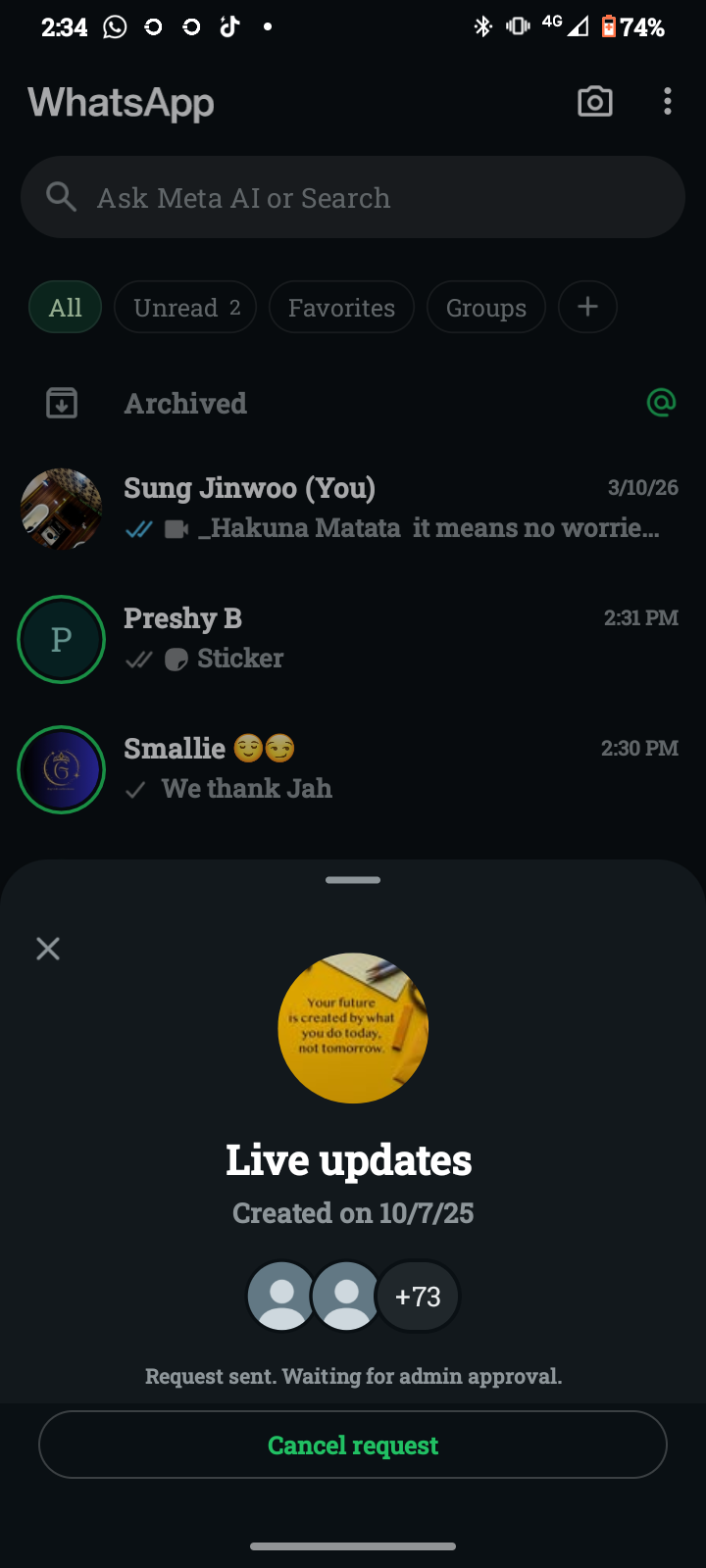Open the chat with Smallie
The width and height of the screenshot is (706, 1568).
[x=392, y=768]
